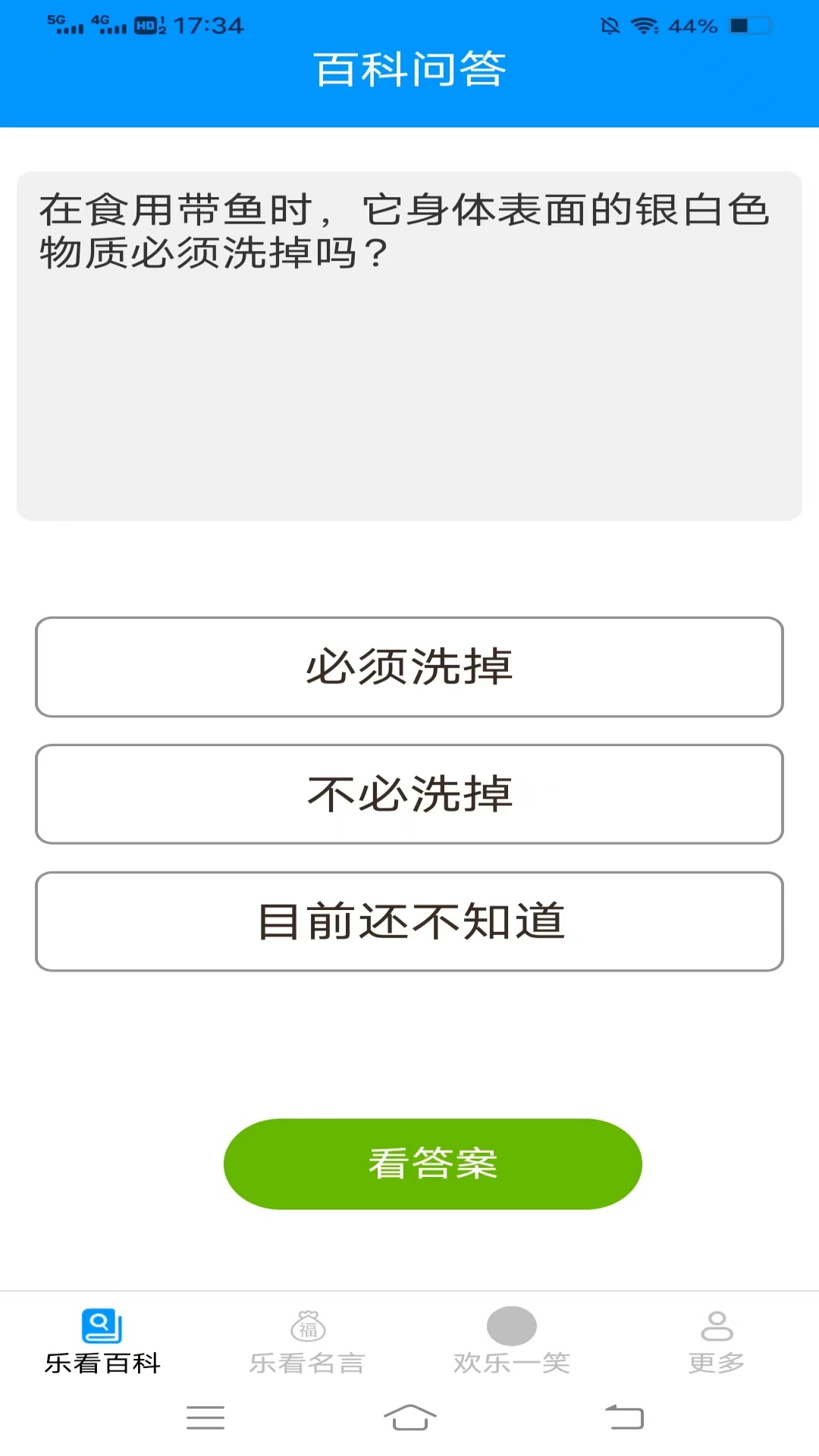Tap 看答案 to reveal the answer

432,1163
